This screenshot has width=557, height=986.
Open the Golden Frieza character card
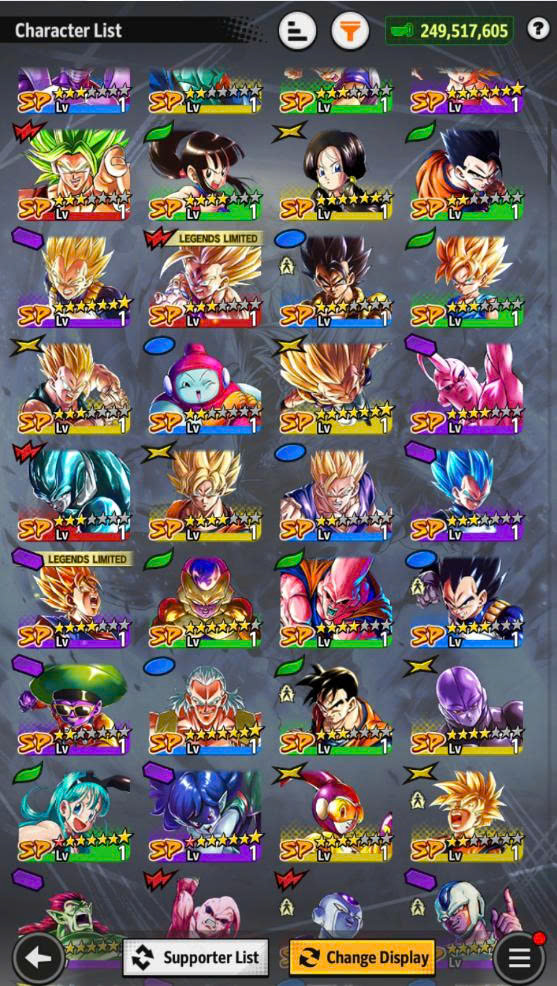(x=205, y=601)
